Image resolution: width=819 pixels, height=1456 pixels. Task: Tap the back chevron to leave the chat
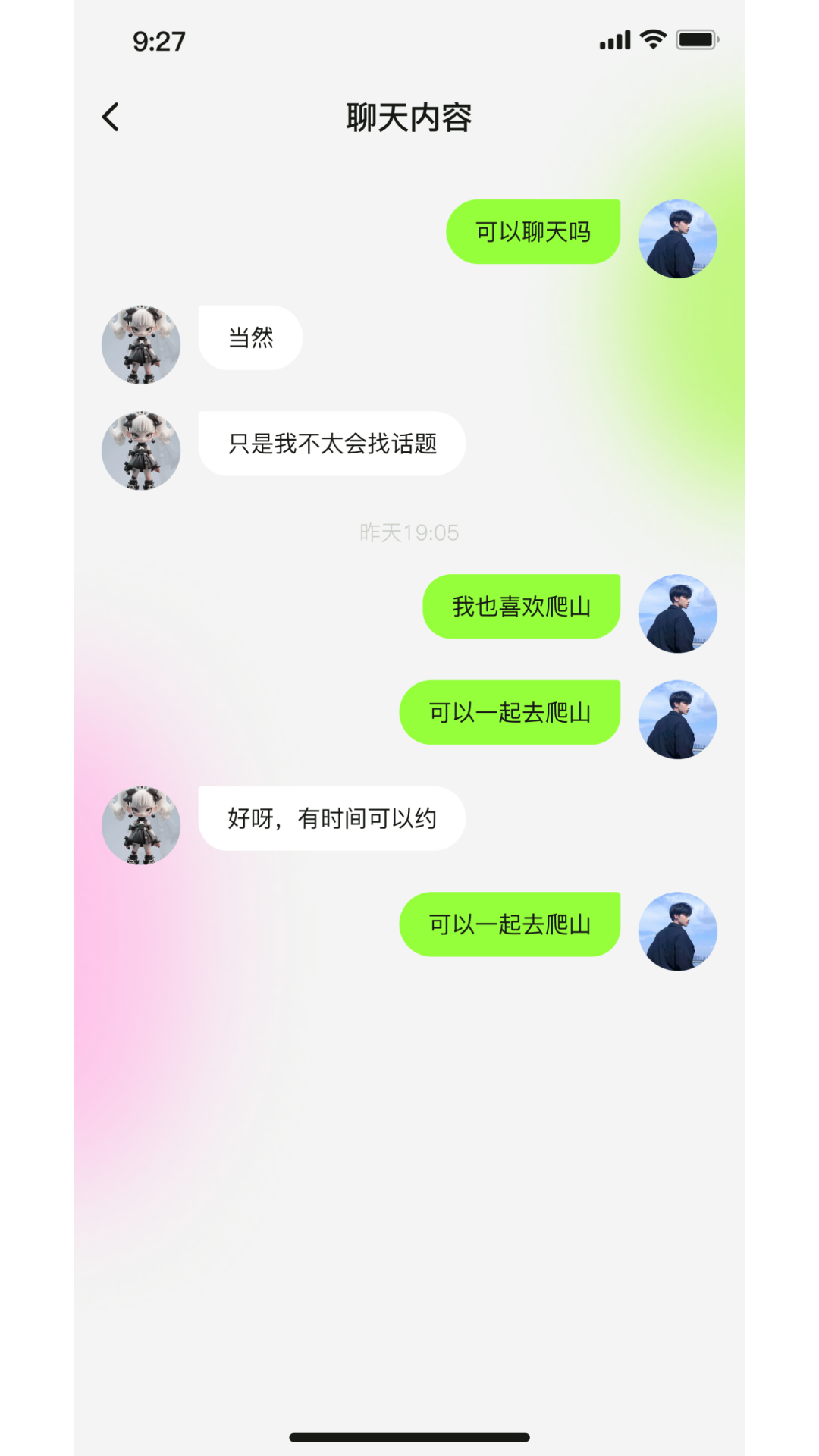click(x=111, y=116)
